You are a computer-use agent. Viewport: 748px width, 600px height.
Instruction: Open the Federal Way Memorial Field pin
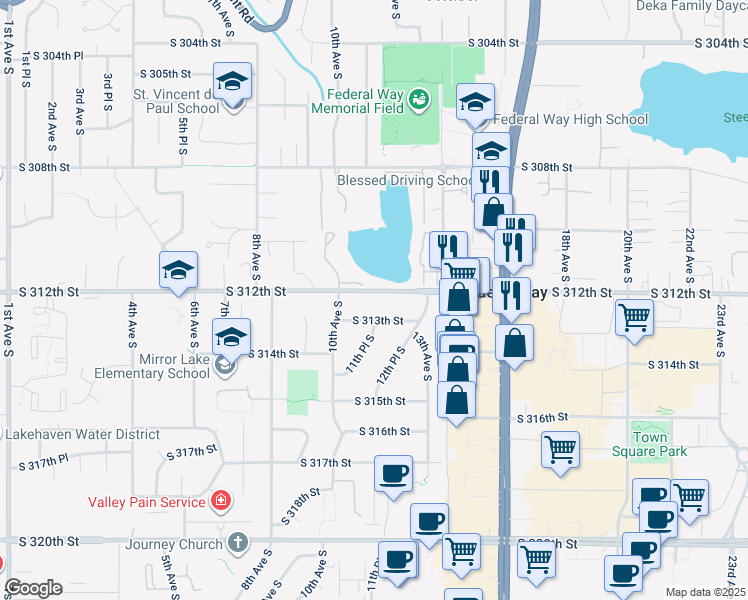pyautogui.click(x=418, y=98)
